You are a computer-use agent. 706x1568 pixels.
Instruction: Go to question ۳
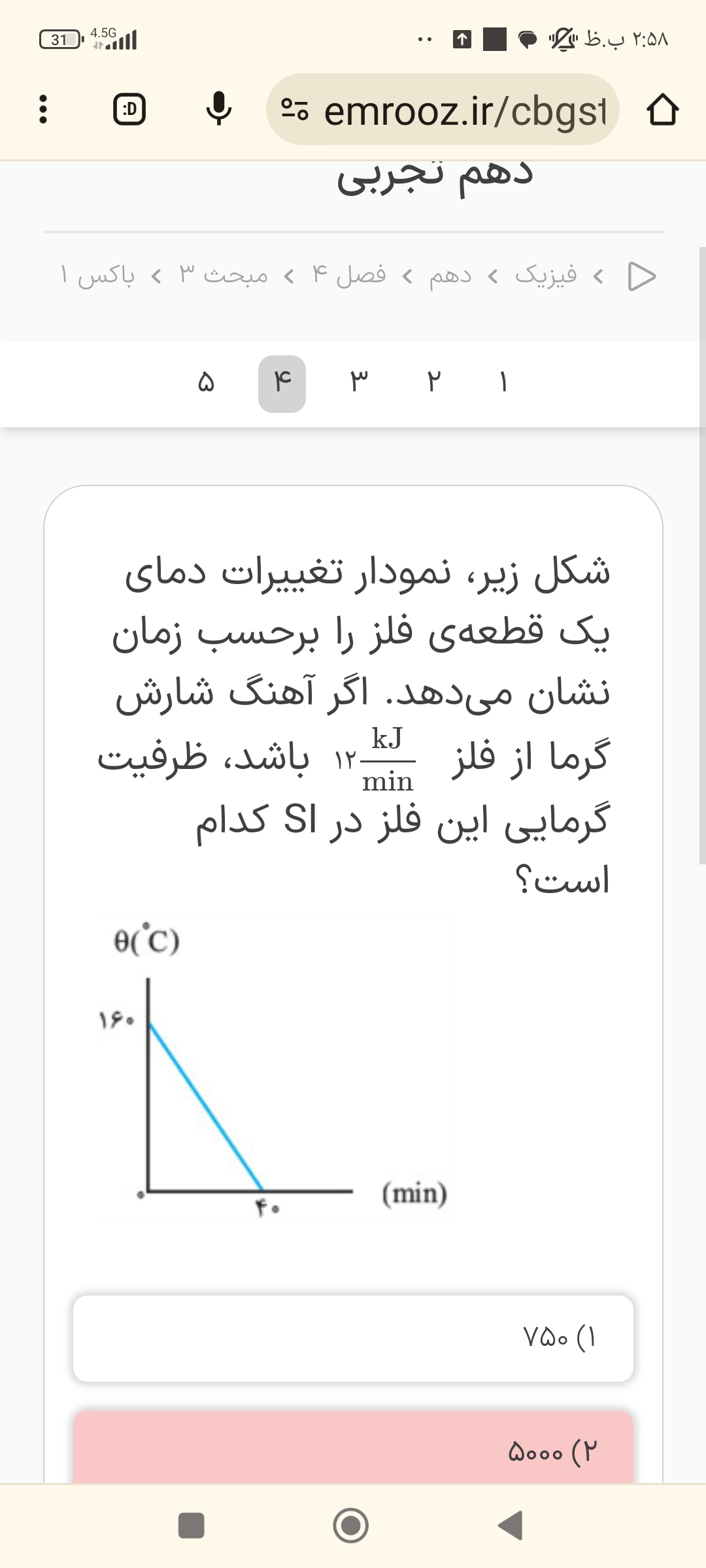pyautogui.click(x=359, y=383)
